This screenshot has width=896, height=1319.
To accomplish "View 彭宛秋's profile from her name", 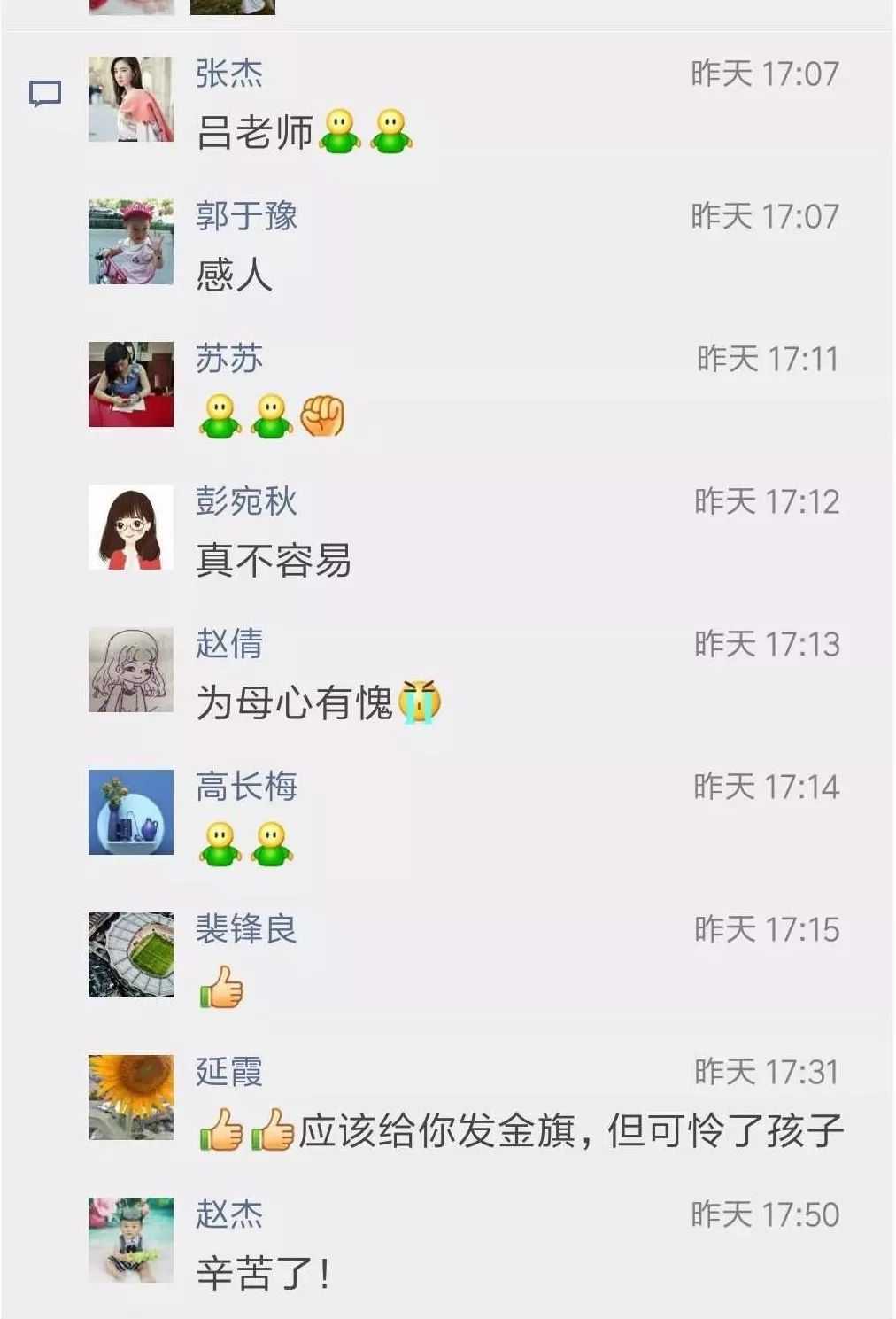I will [246, 501].
